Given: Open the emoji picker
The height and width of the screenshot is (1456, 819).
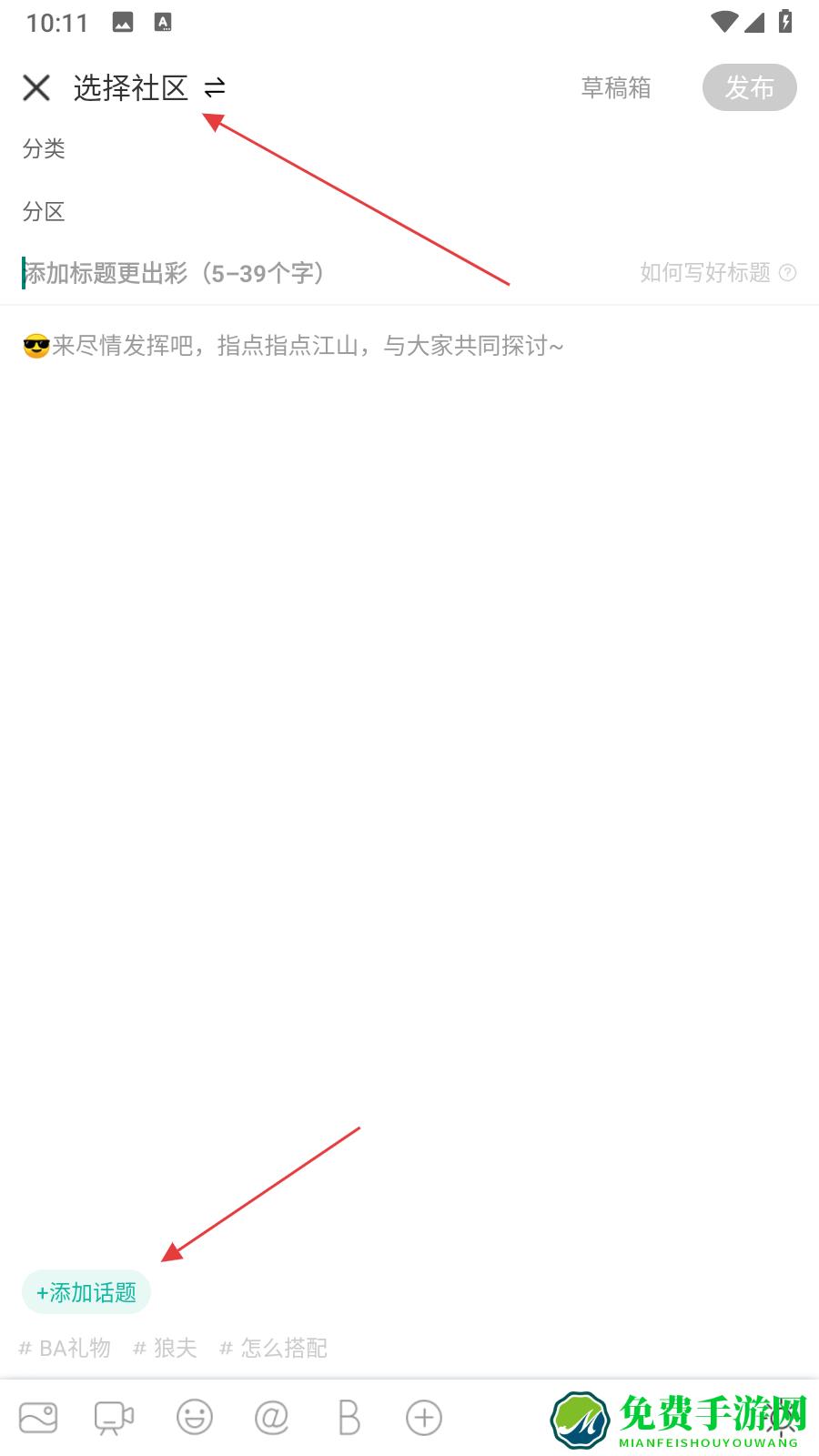Looking at the screenshot, I should click(194, 1418).
